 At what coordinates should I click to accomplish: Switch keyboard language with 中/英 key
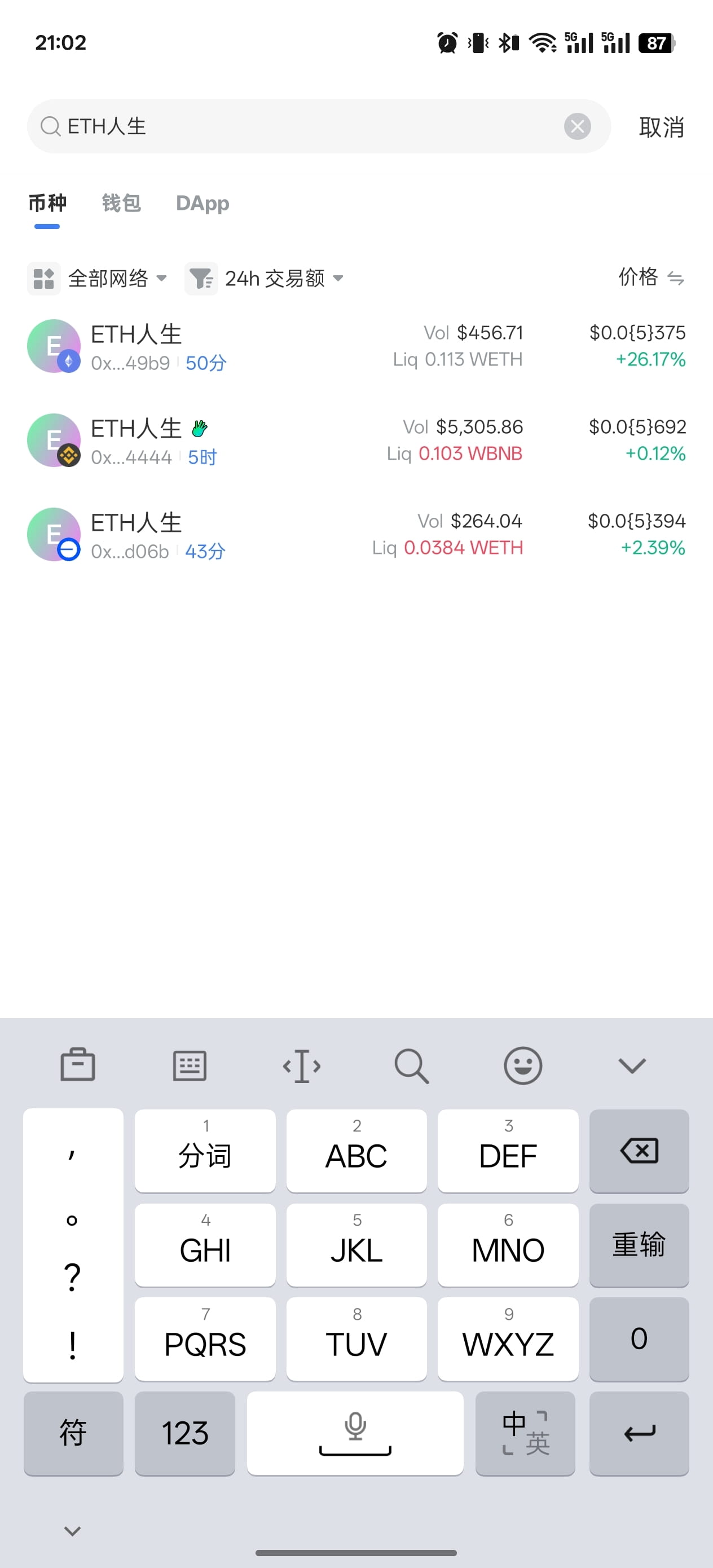coord(525,1433)
